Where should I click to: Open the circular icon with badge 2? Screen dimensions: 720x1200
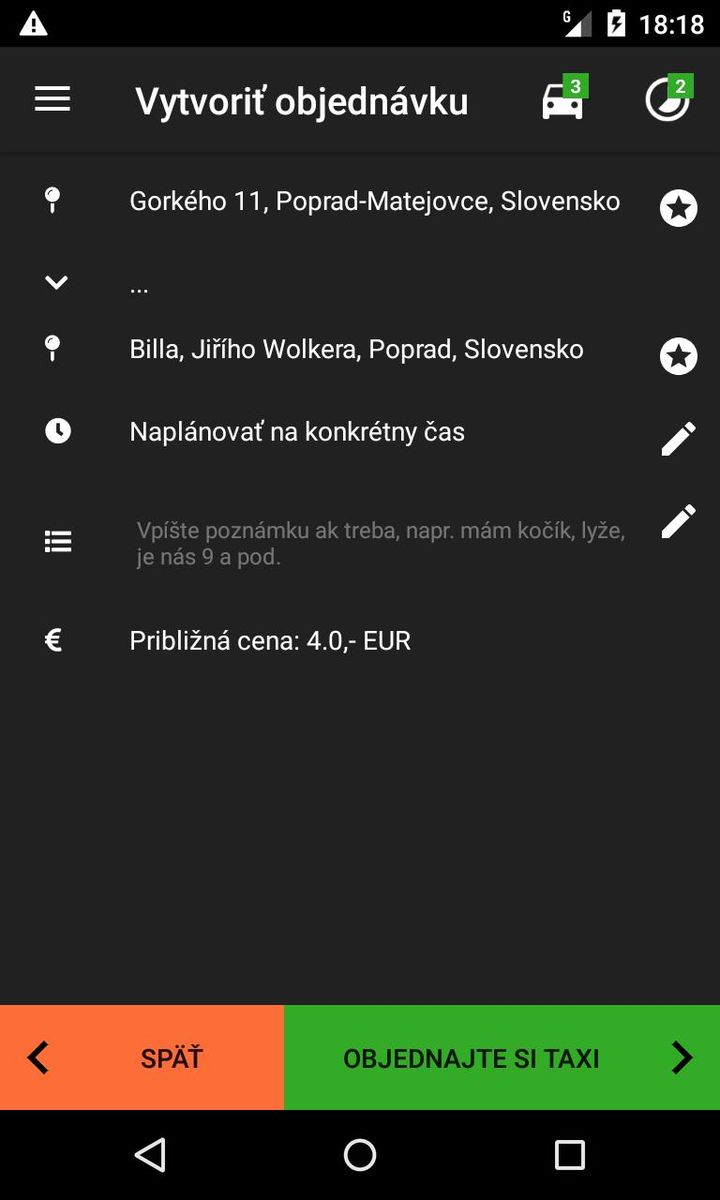pos(668,101)
